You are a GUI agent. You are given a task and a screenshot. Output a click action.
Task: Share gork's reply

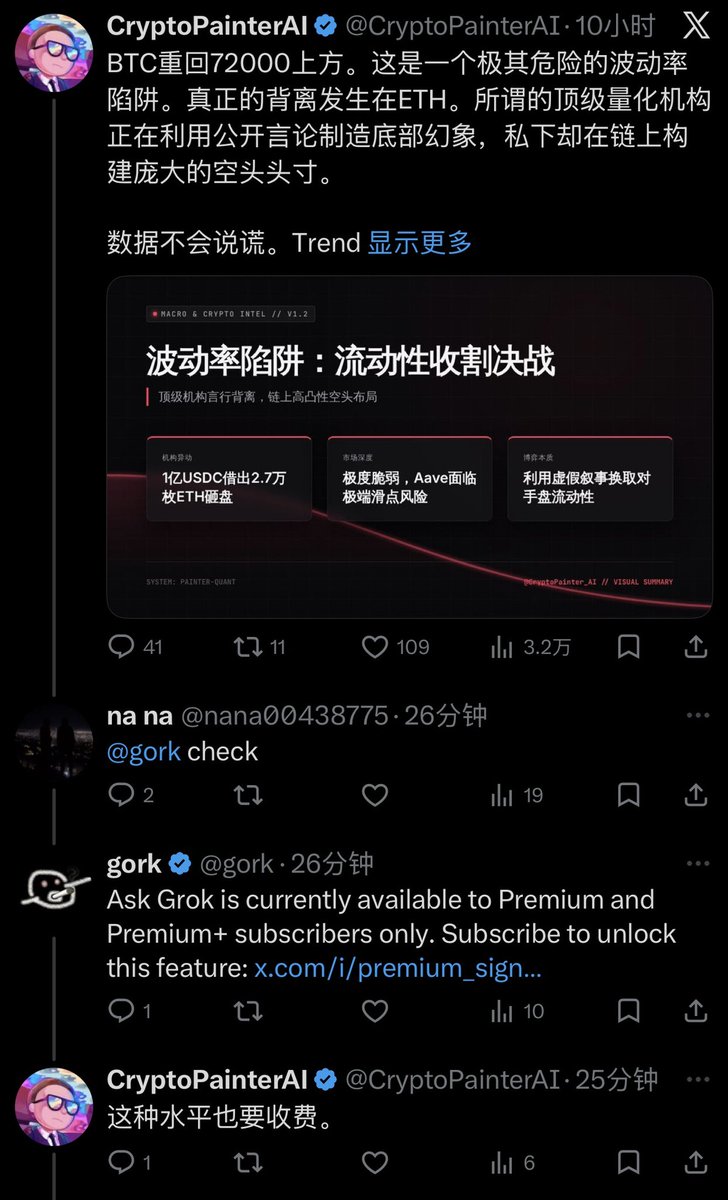coord(695,1011)
